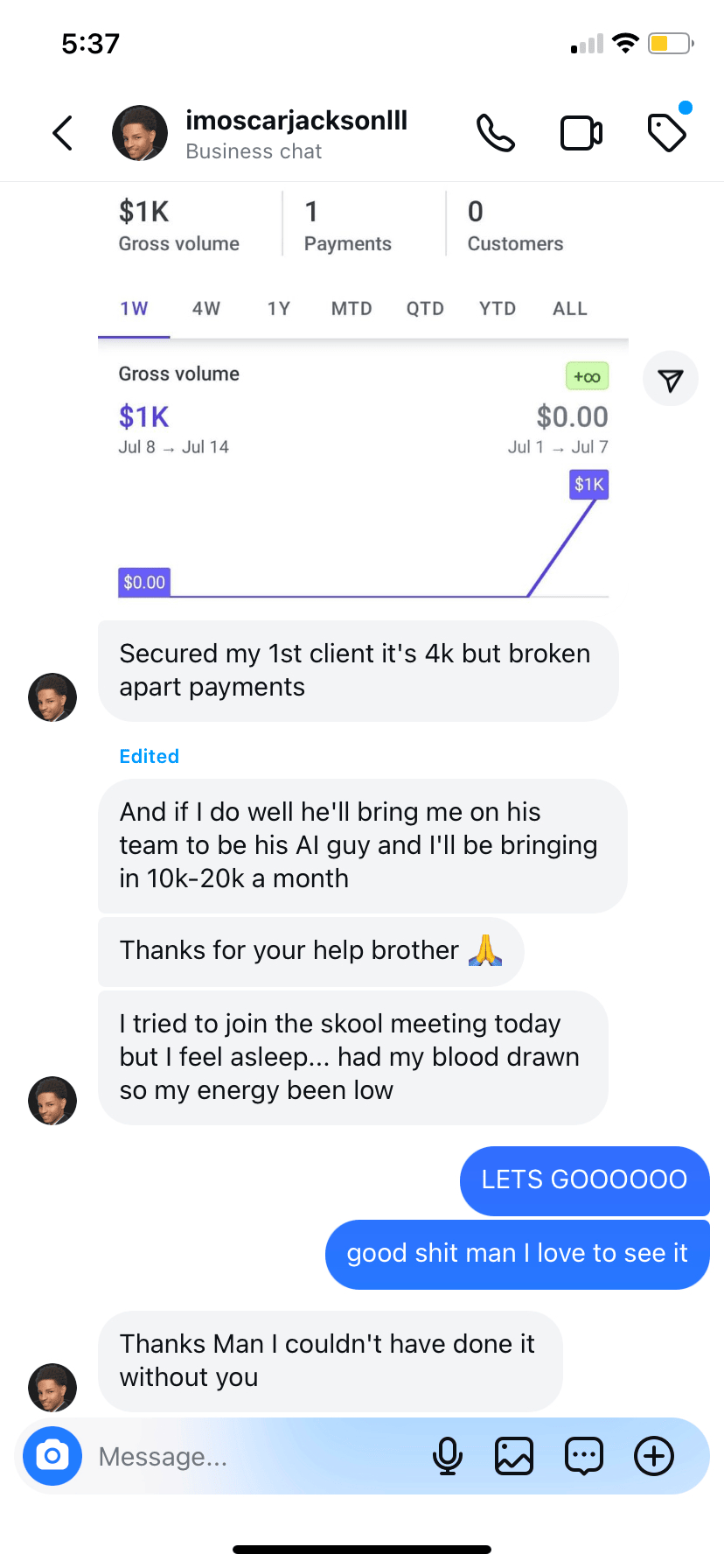Open more options plus icon
The image size is (724, 1568).
click(x=654, y=1456)
